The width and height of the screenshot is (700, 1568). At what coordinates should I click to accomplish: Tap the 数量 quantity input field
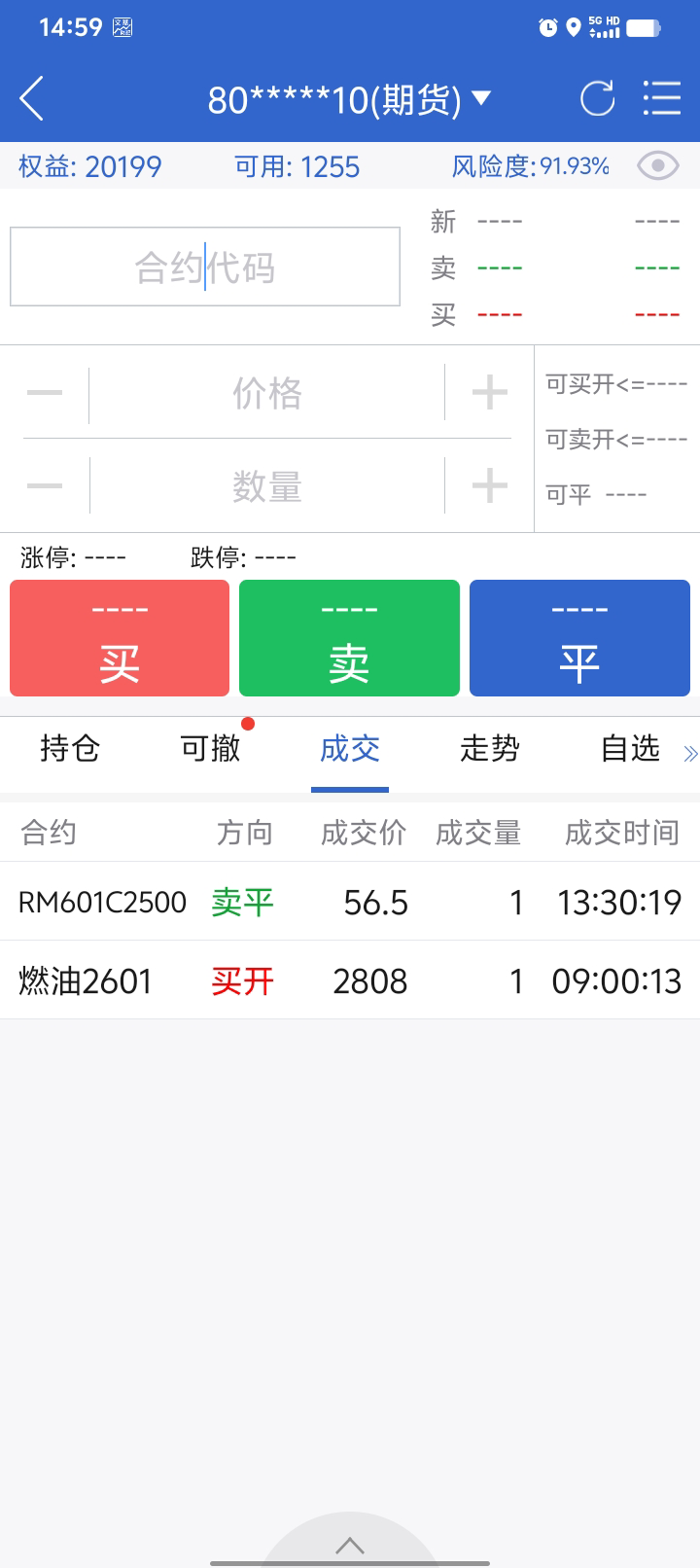point(266,485)
